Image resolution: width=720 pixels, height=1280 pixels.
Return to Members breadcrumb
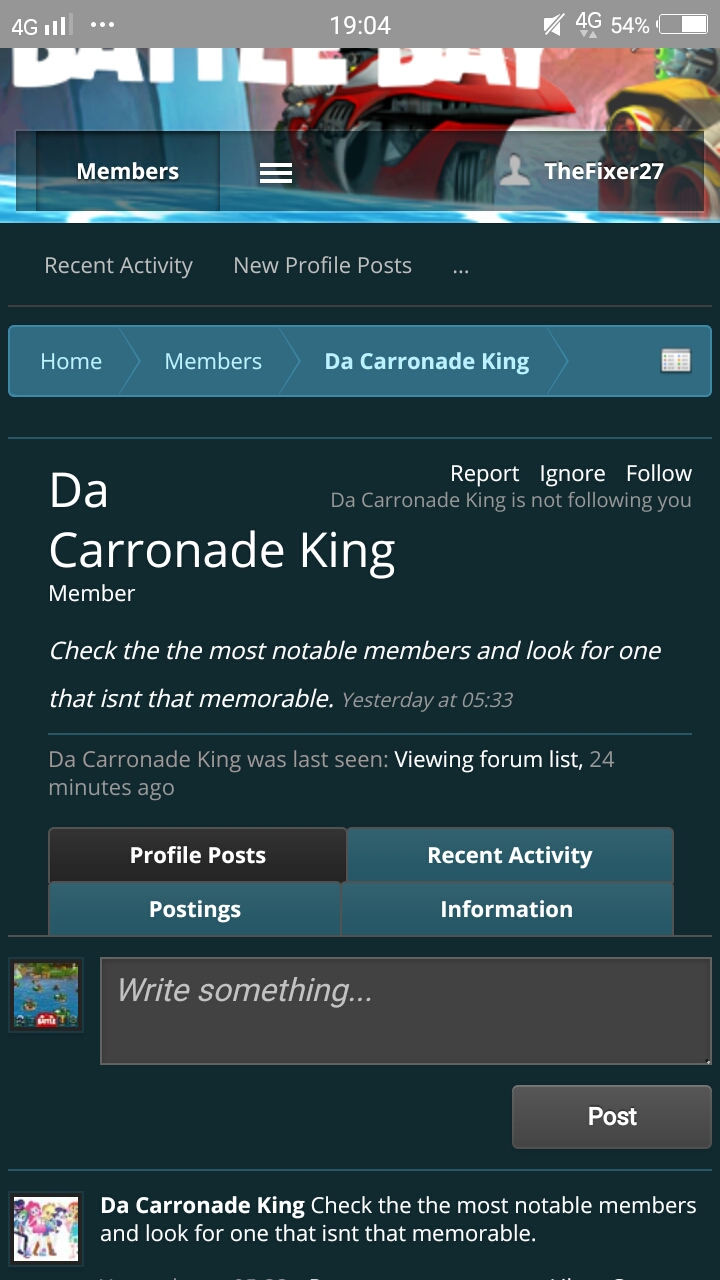coord(213,362)
